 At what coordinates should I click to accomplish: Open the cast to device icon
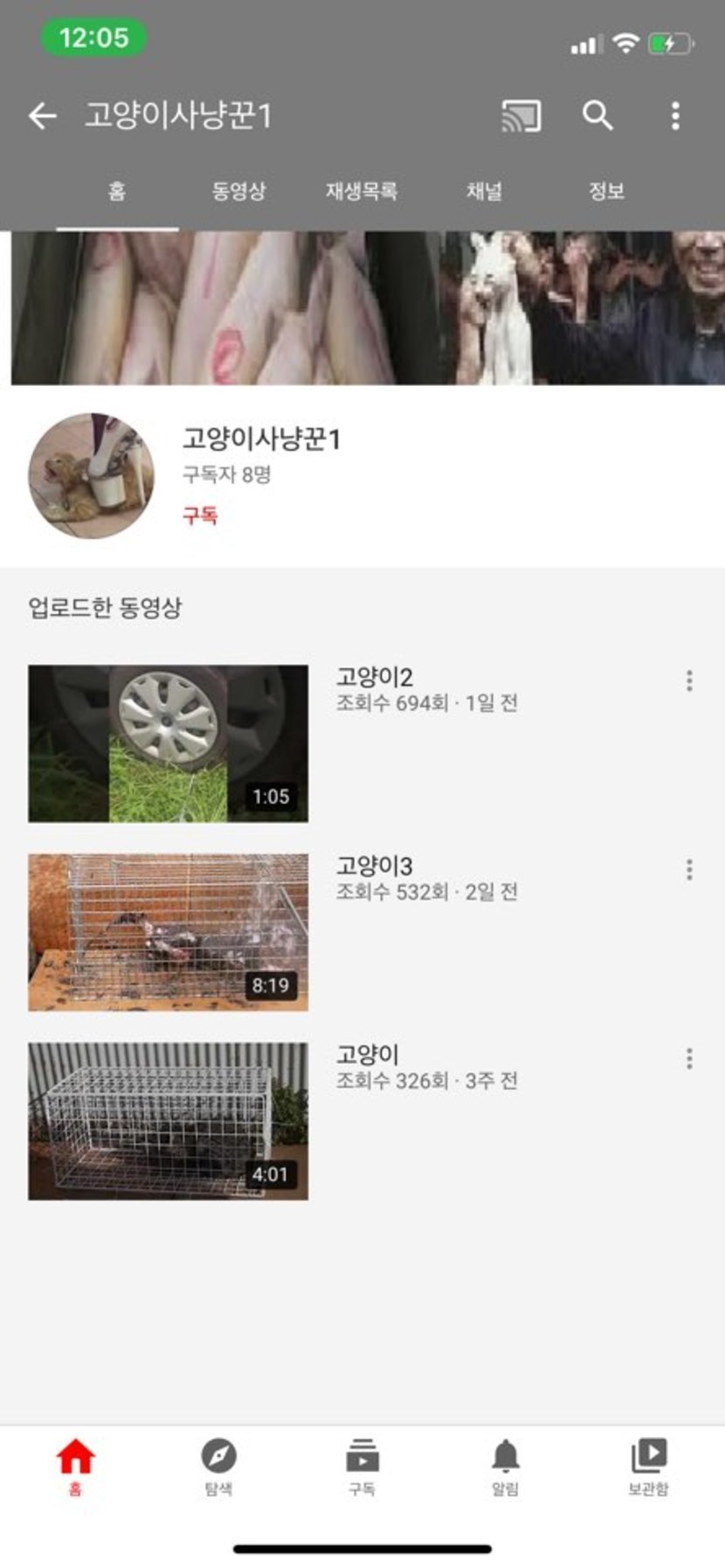pyautogui.click(x=521, y=115)
